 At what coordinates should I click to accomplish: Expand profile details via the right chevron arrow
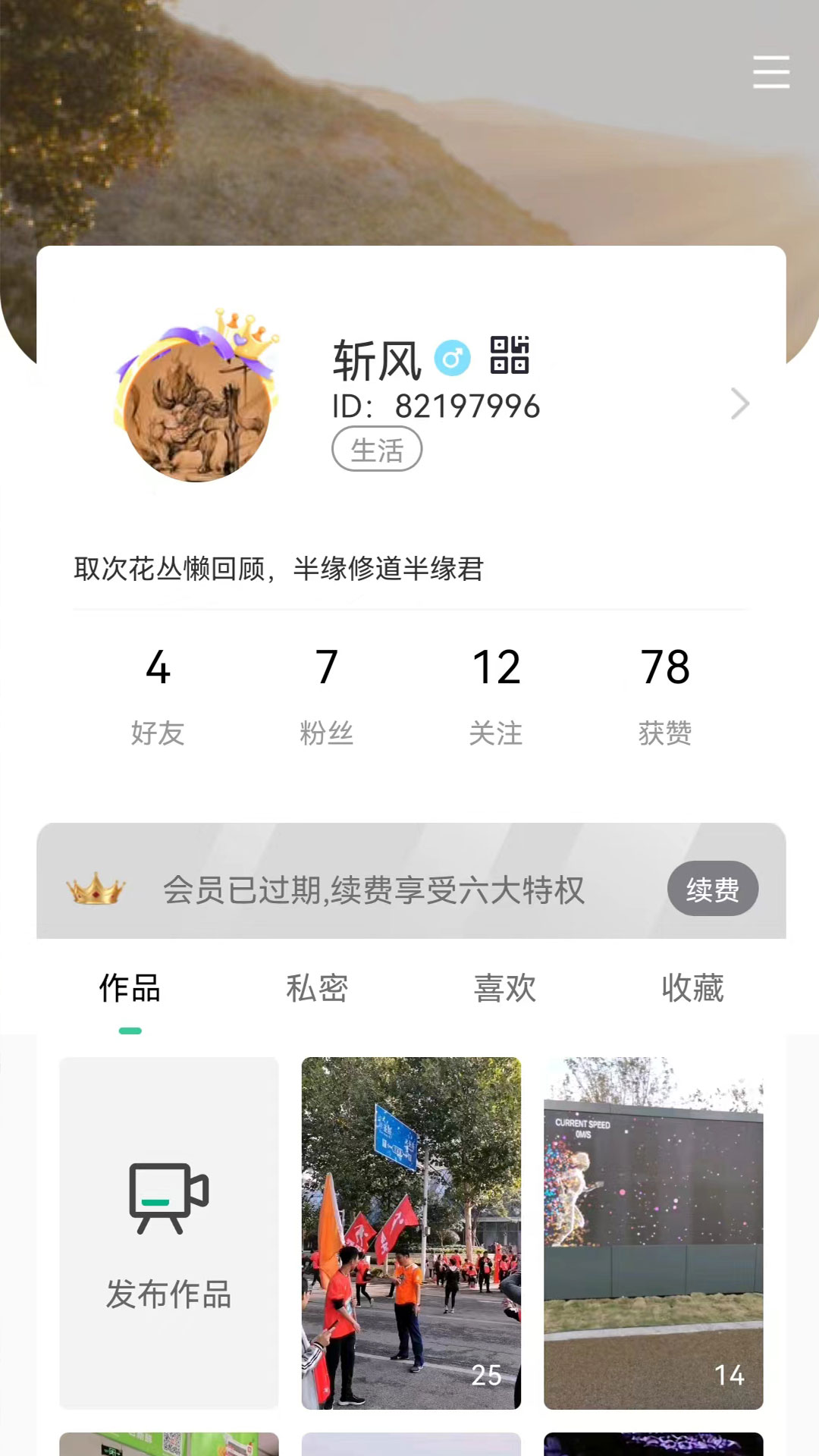click(x=739, y=404)
